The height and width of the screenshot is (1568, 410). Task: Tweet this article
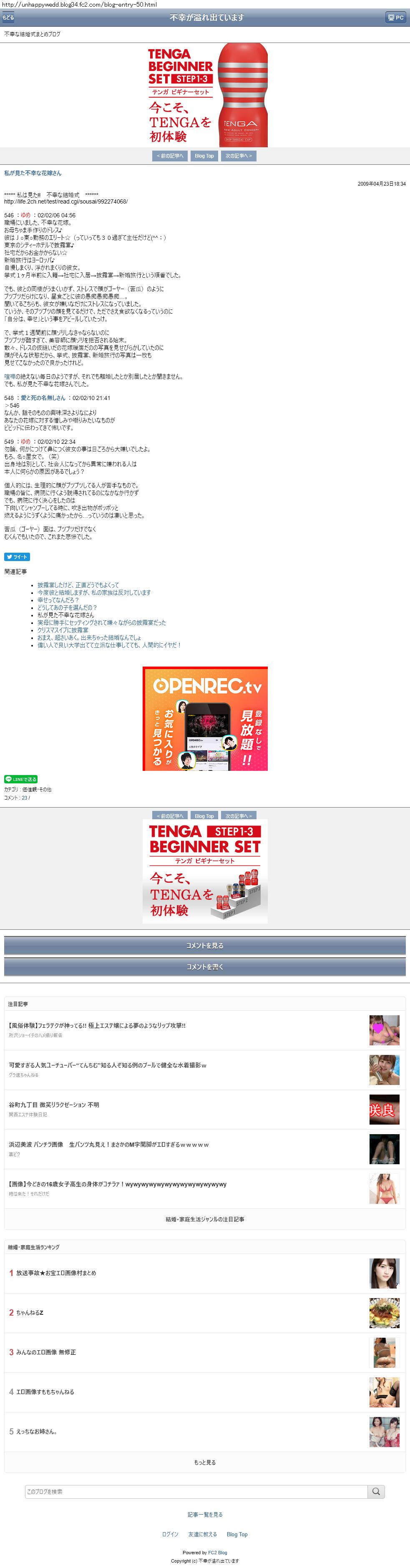(17, 556)
